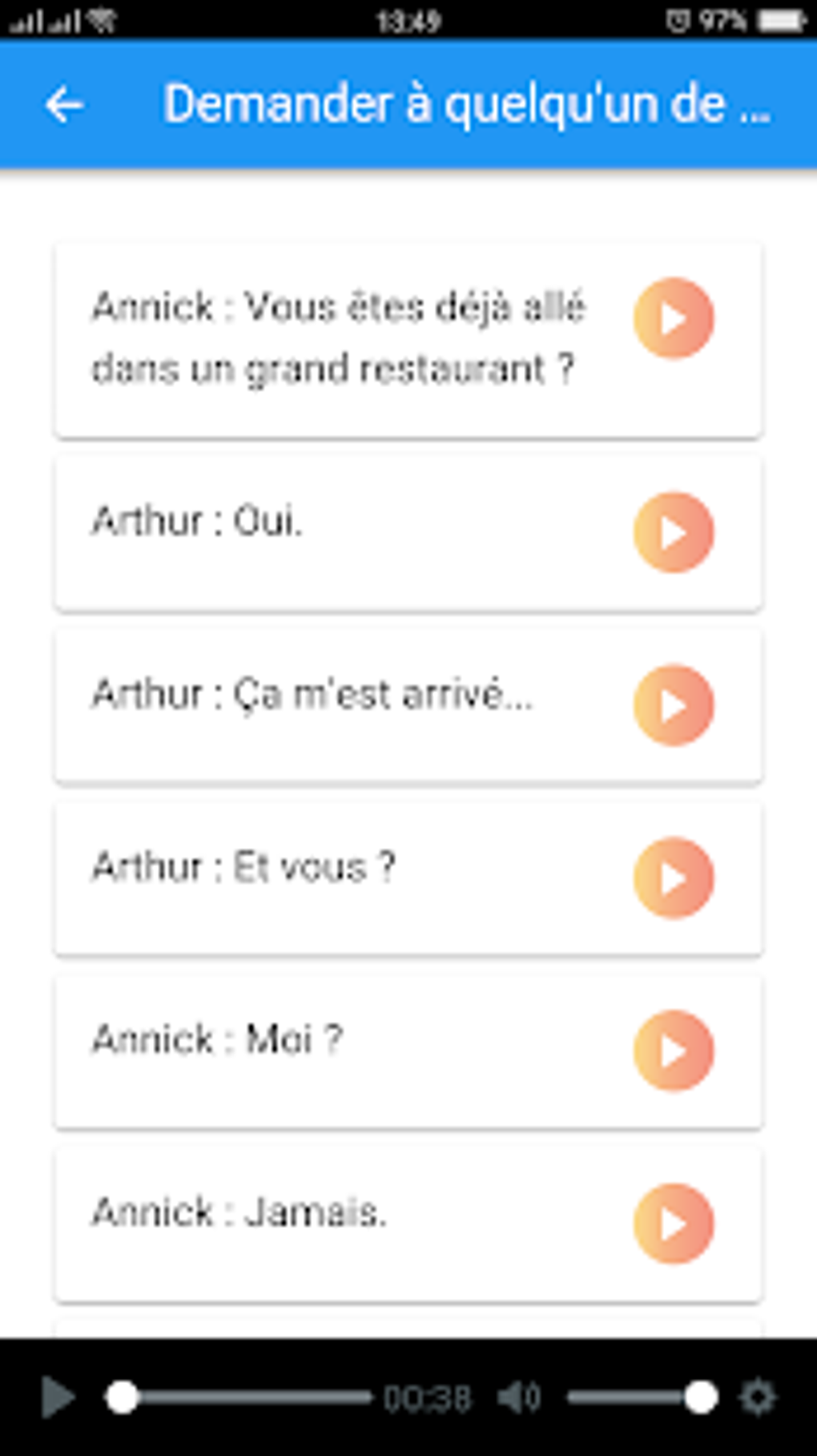Play Annick's 'Jamais.' audio
The height and width of the screenshot is (1456, 817).
[x=673, y=1224]
